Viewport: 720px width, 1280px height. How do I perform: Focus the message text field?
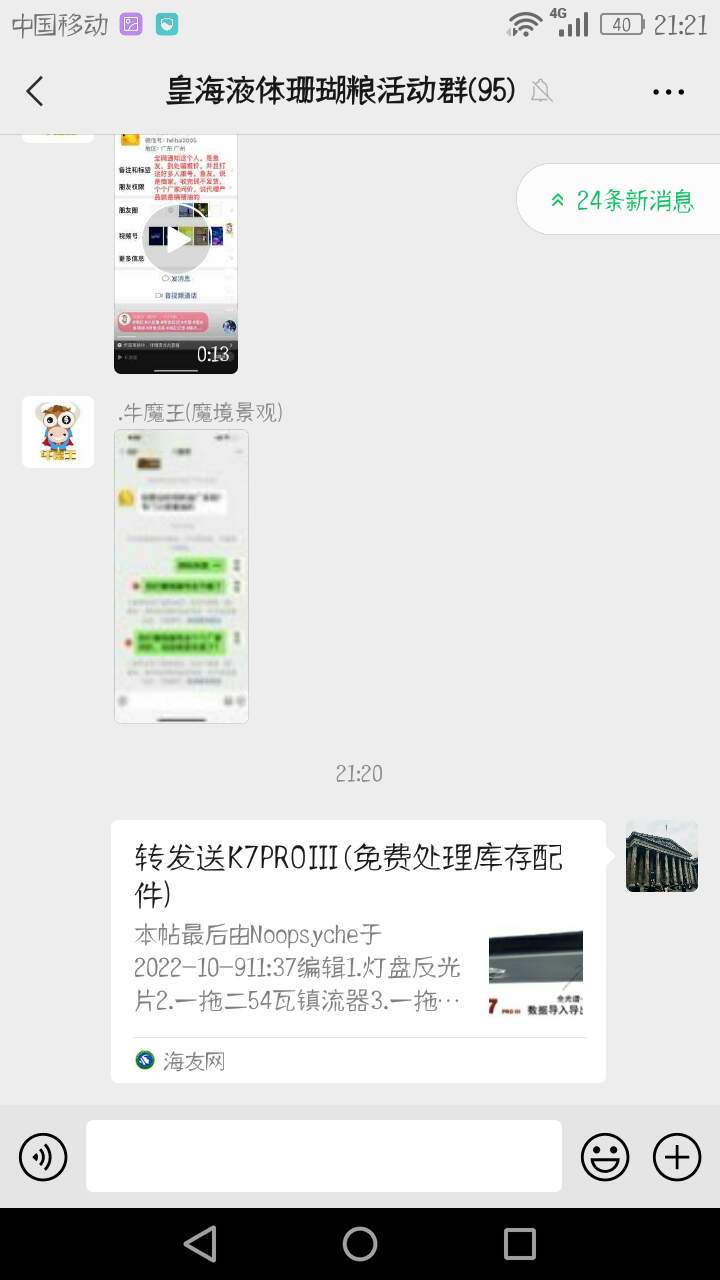point(323,1156)
